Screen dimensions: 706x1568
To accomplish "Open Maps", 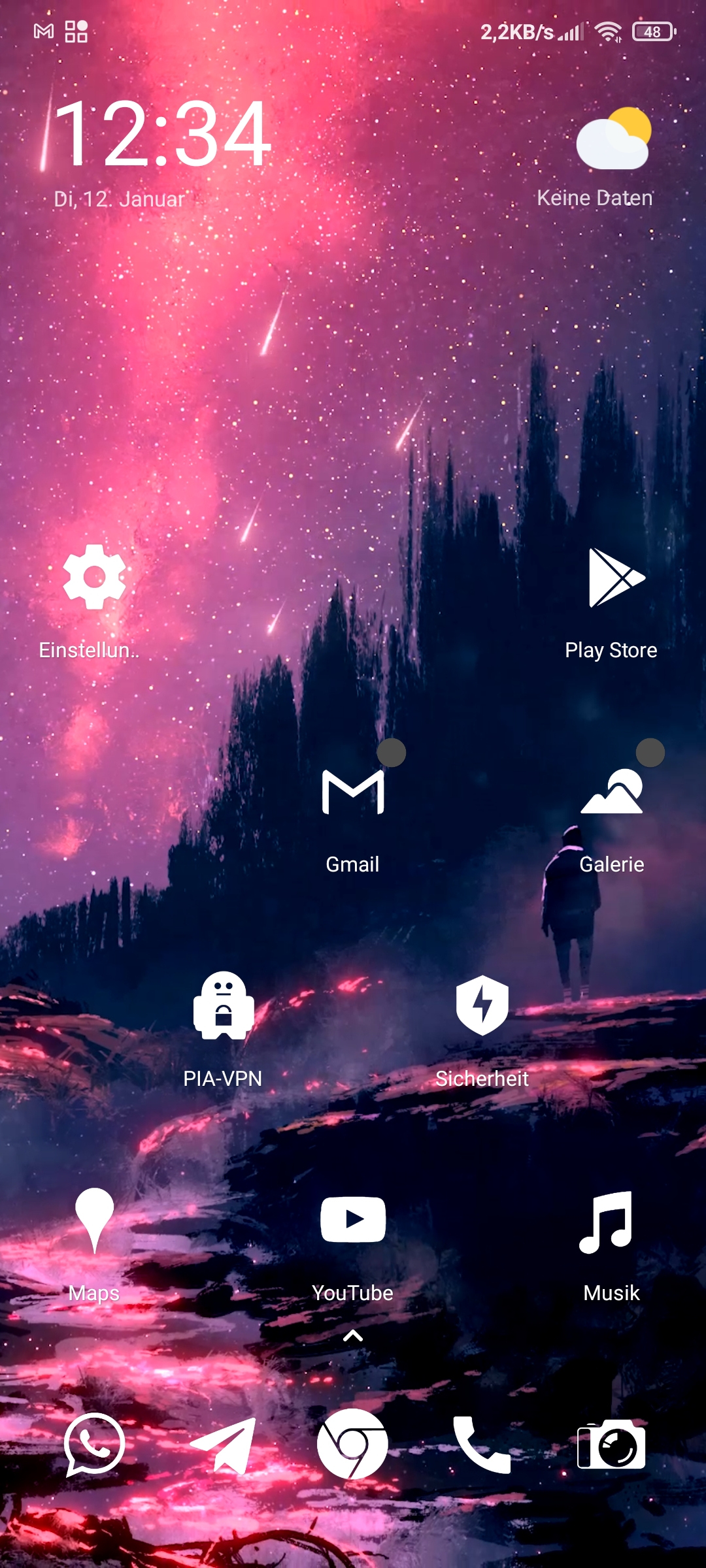I will 94,1220.
